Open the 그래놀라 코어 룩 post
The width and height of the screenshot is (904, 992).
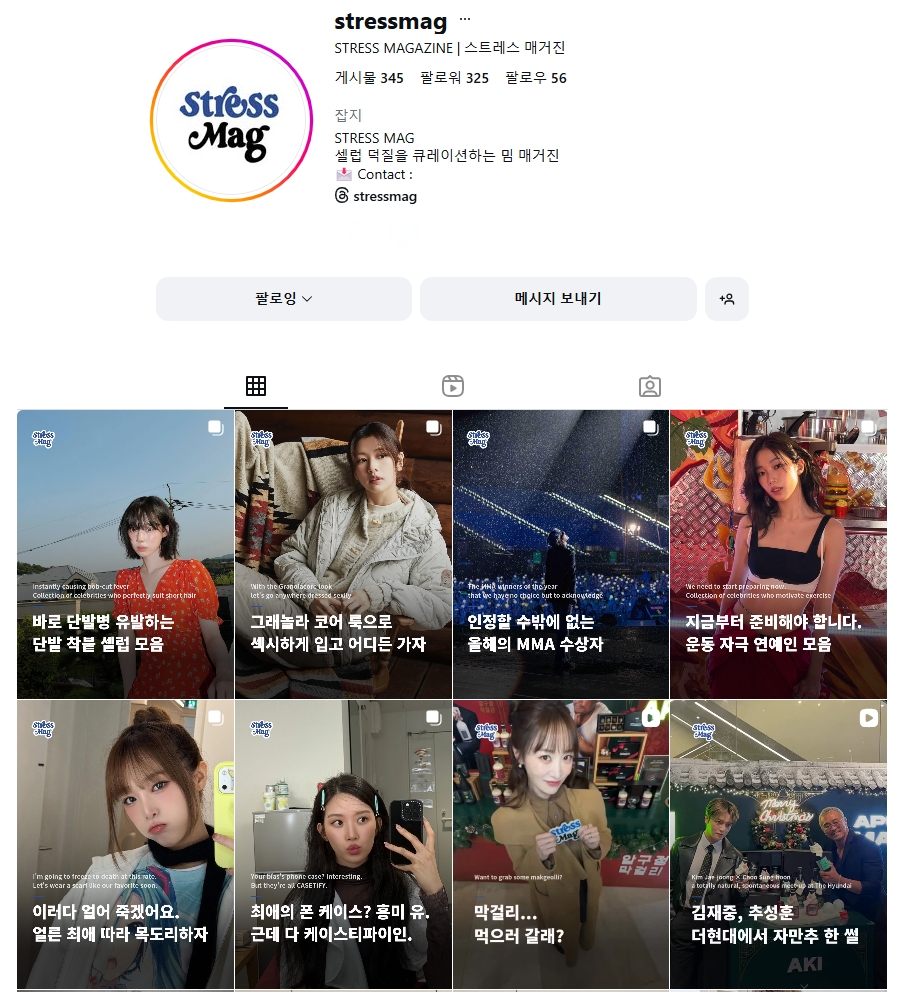[343, 554]
